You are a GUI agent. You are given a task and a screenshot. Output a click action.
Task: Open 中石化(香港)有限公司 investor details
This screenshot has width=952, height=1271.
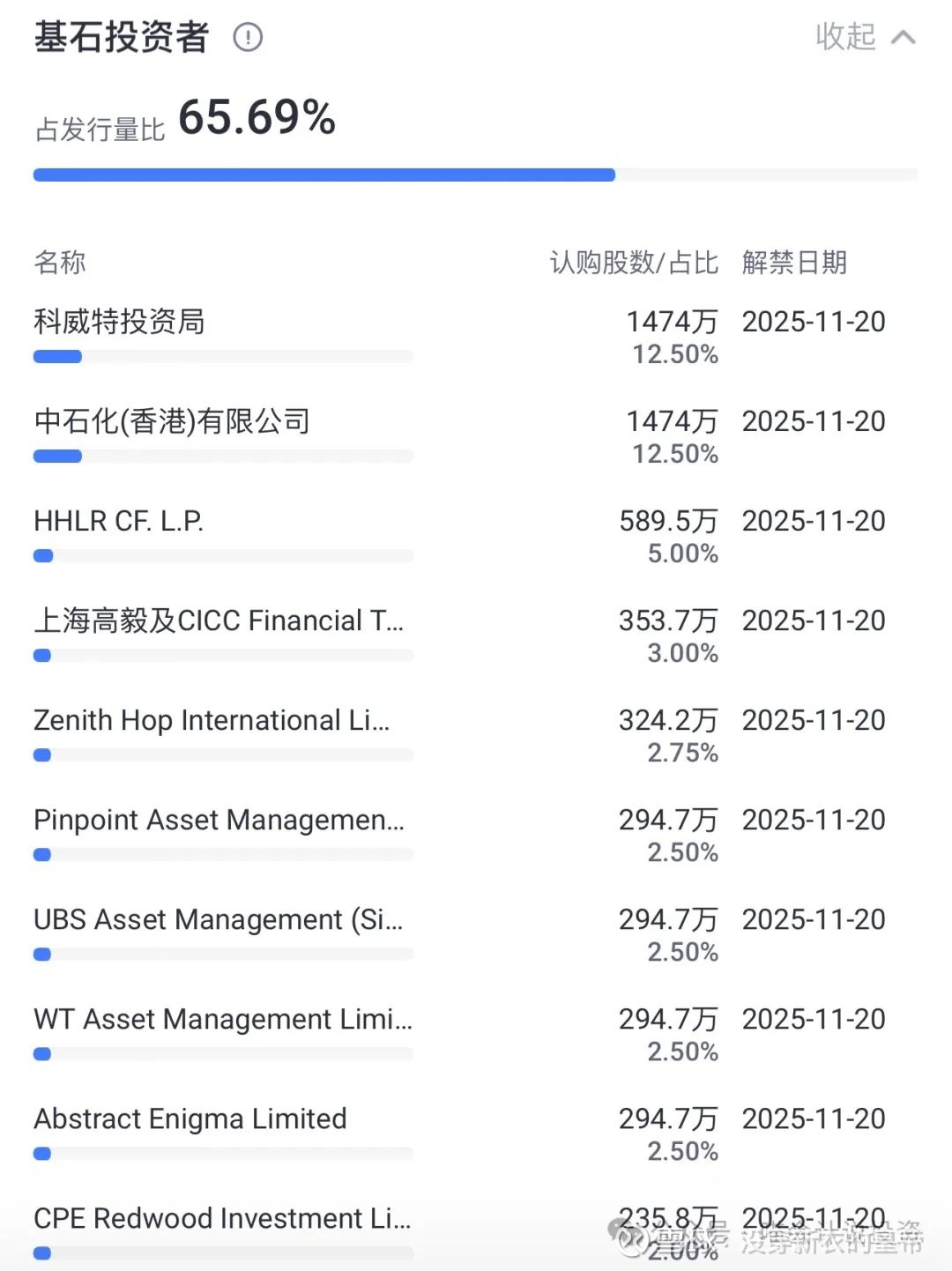[x=171, y=422]
